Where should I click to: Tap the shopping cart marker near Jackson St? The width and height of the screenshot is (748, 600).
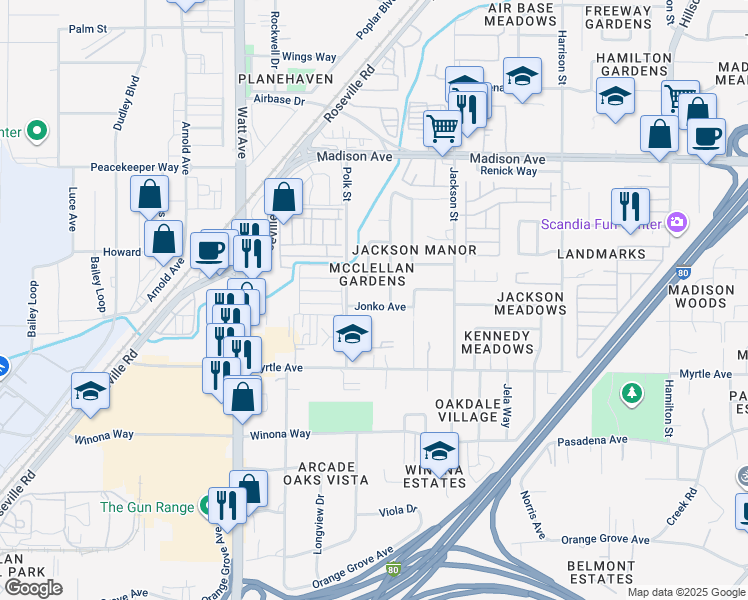[x=442, y=126]
